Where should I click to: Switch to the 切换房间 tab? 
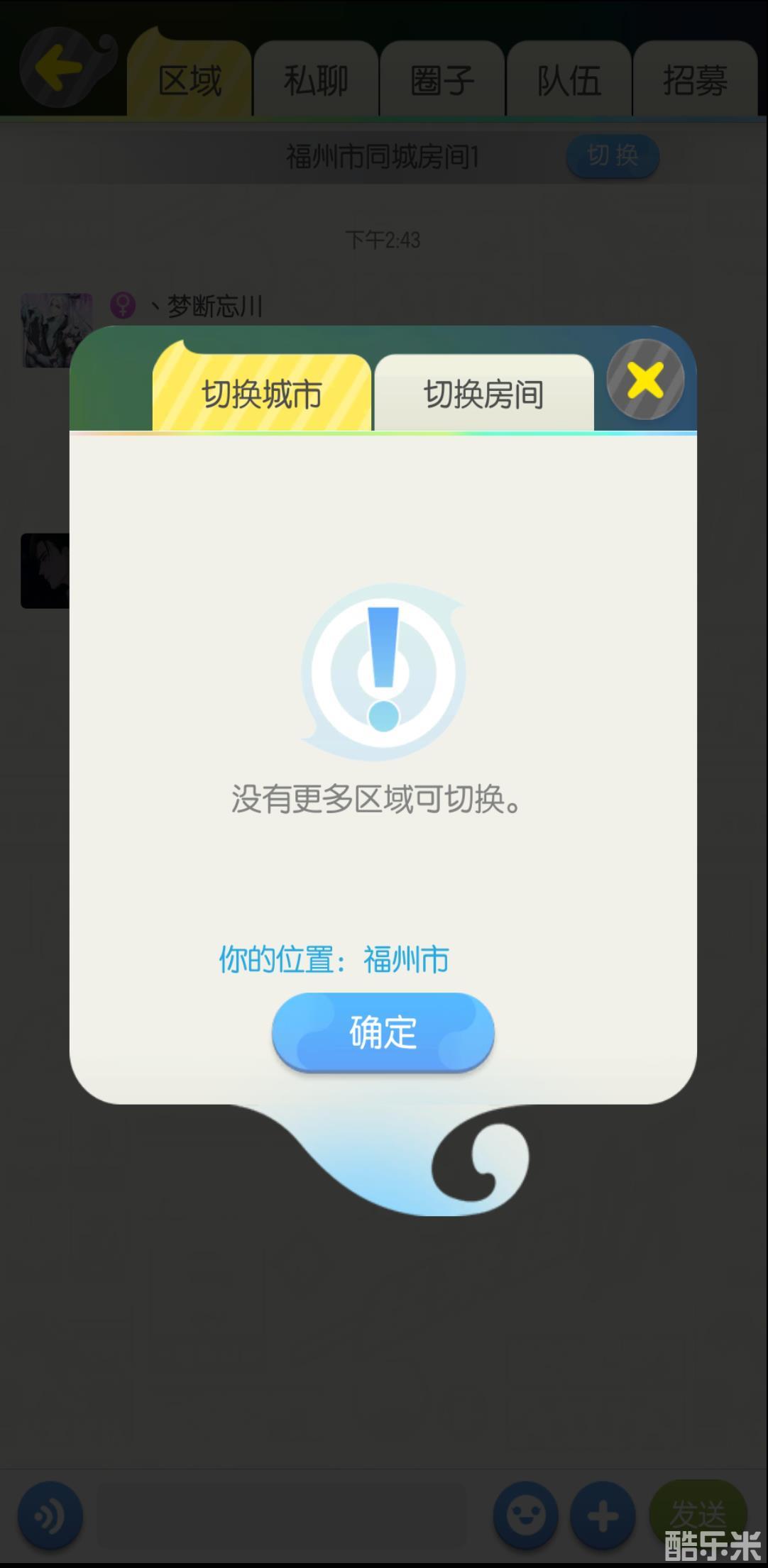coord(483,394)
